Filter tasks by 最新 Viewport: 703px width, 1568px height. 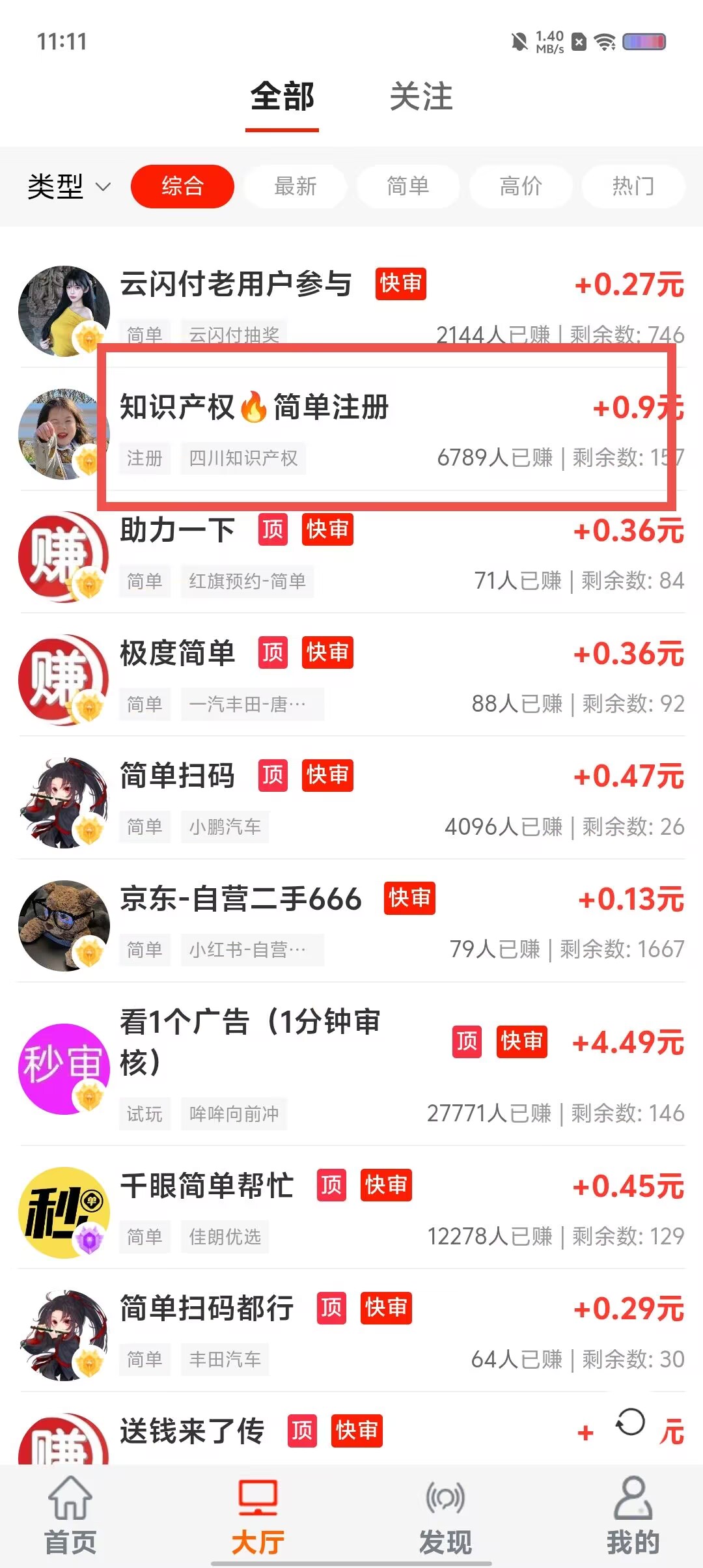click(295, 186)
